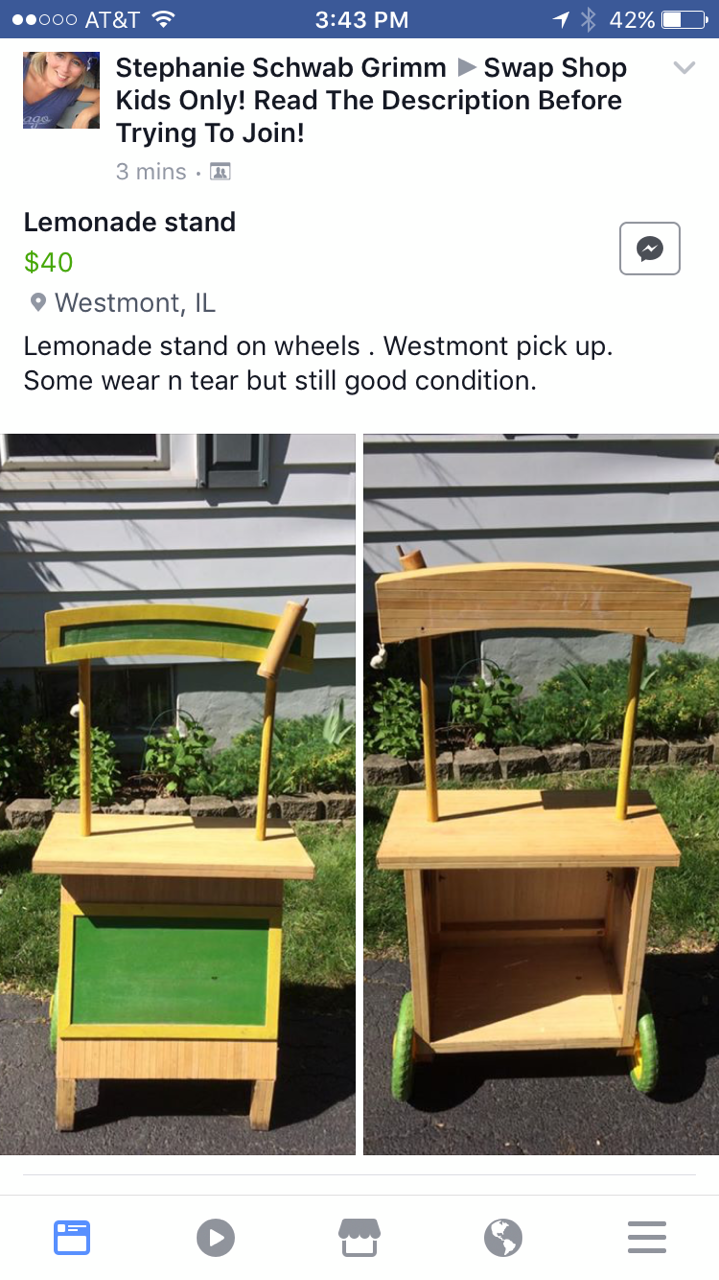Switch to the Videos tab
The width and height of the screenshot is (719, 1280).
pos(216,1237)
